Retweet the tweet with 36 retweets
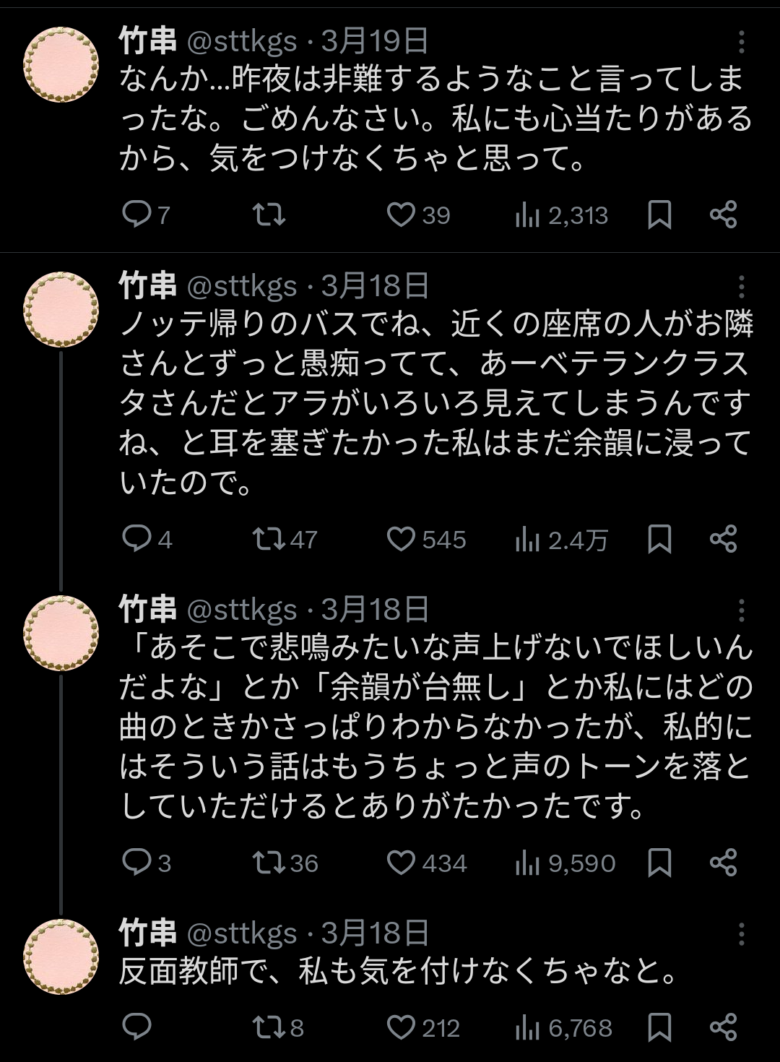Screen dimensions: 780x1062 pos(266,863)
